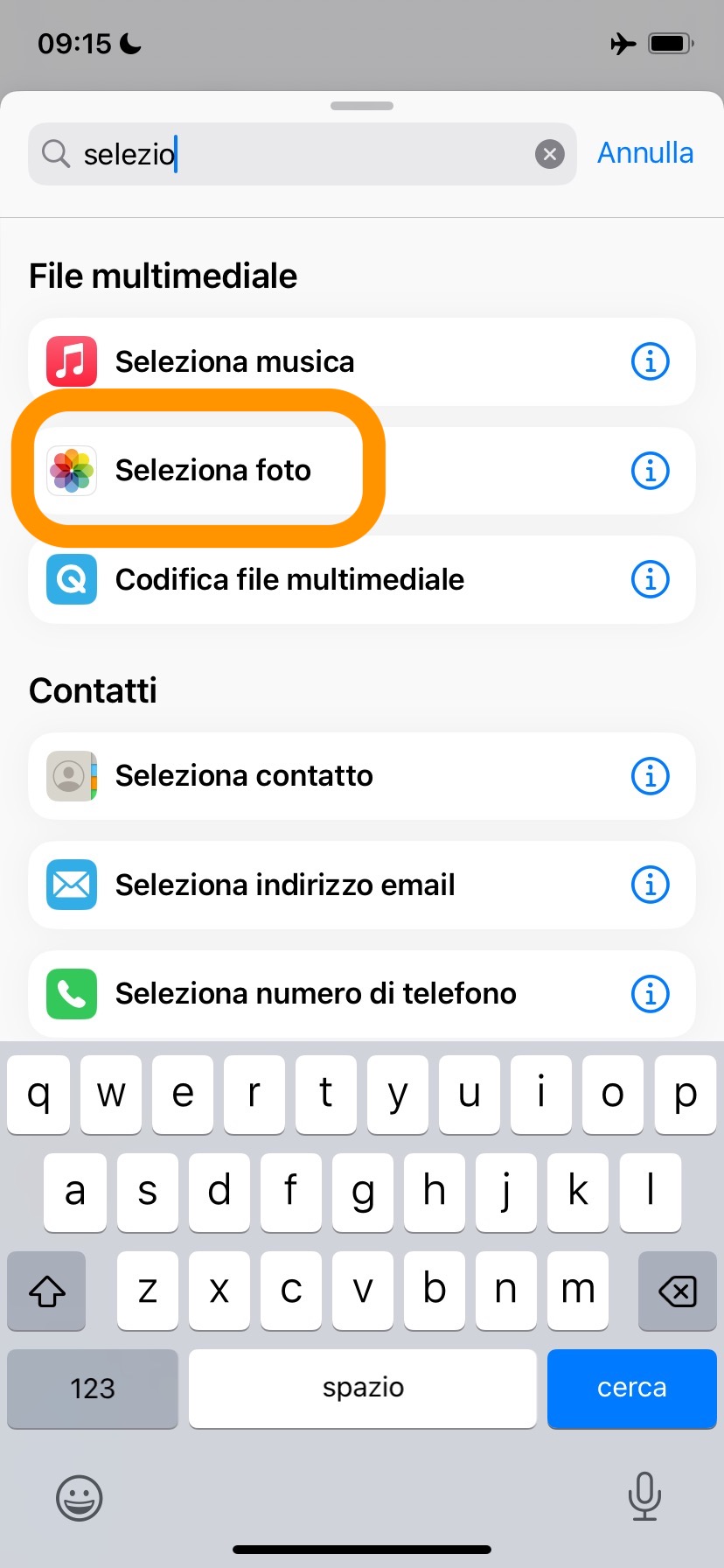Add the Codifica file multimediale action
This screenshot has height=1568, width=724.
289,579
